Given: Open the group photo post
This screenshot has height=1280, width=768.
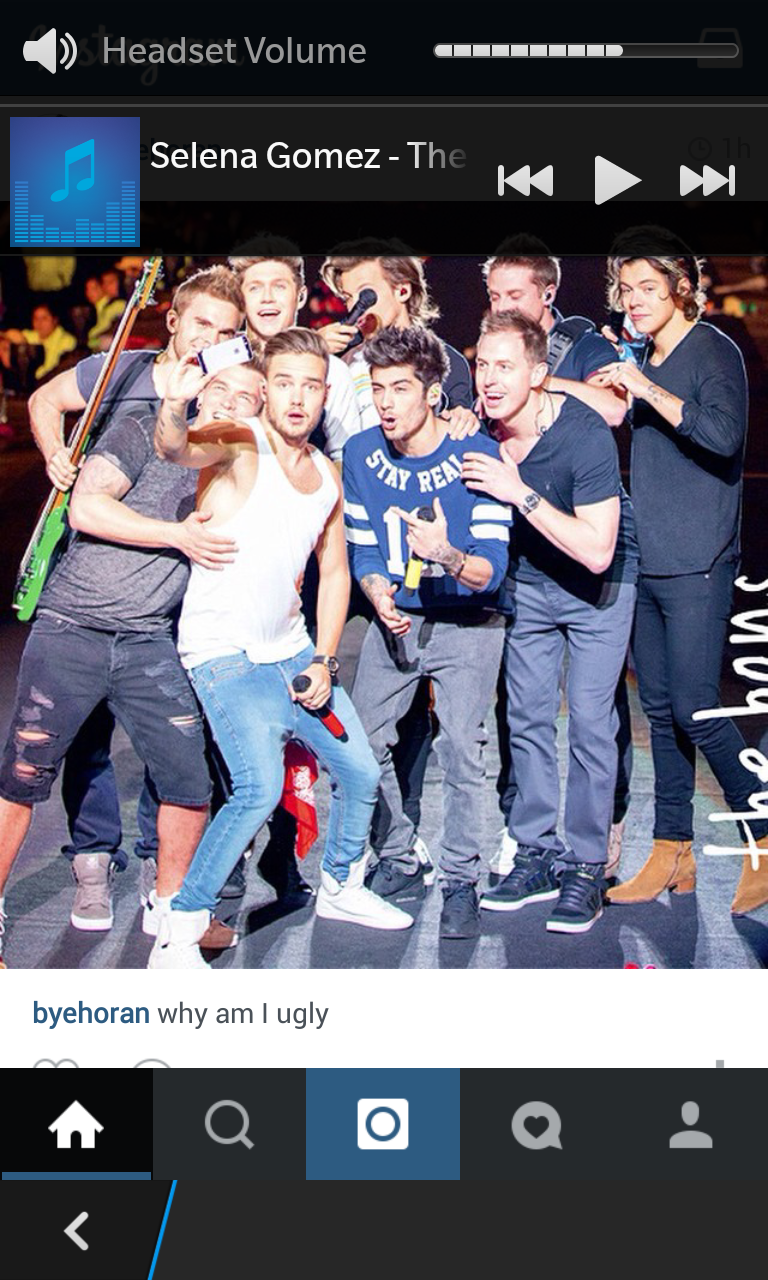Looking at the screenshot, I should click(384, 610).
